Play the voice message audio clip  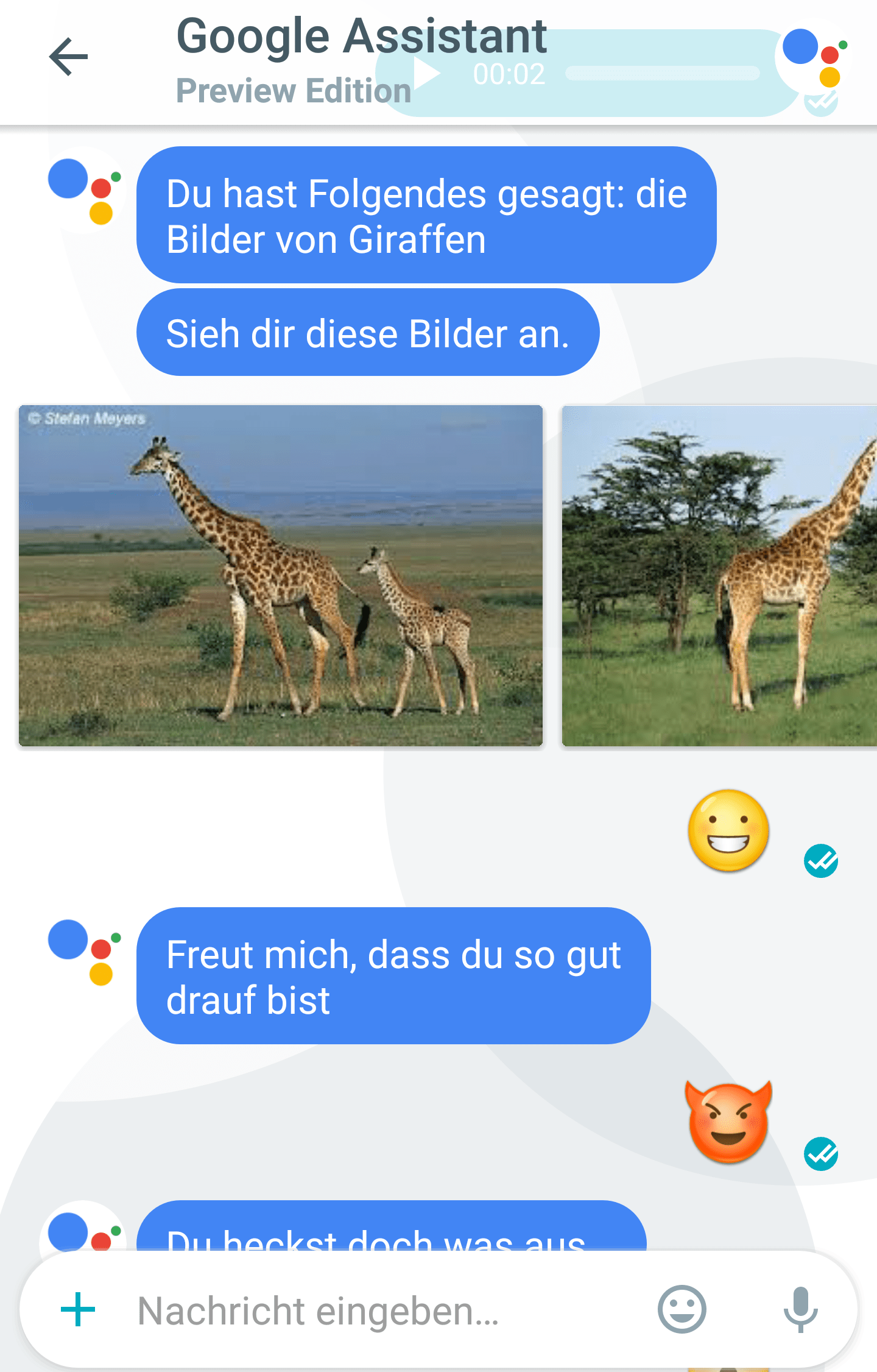pyautogui.click(x=427, y=74)
